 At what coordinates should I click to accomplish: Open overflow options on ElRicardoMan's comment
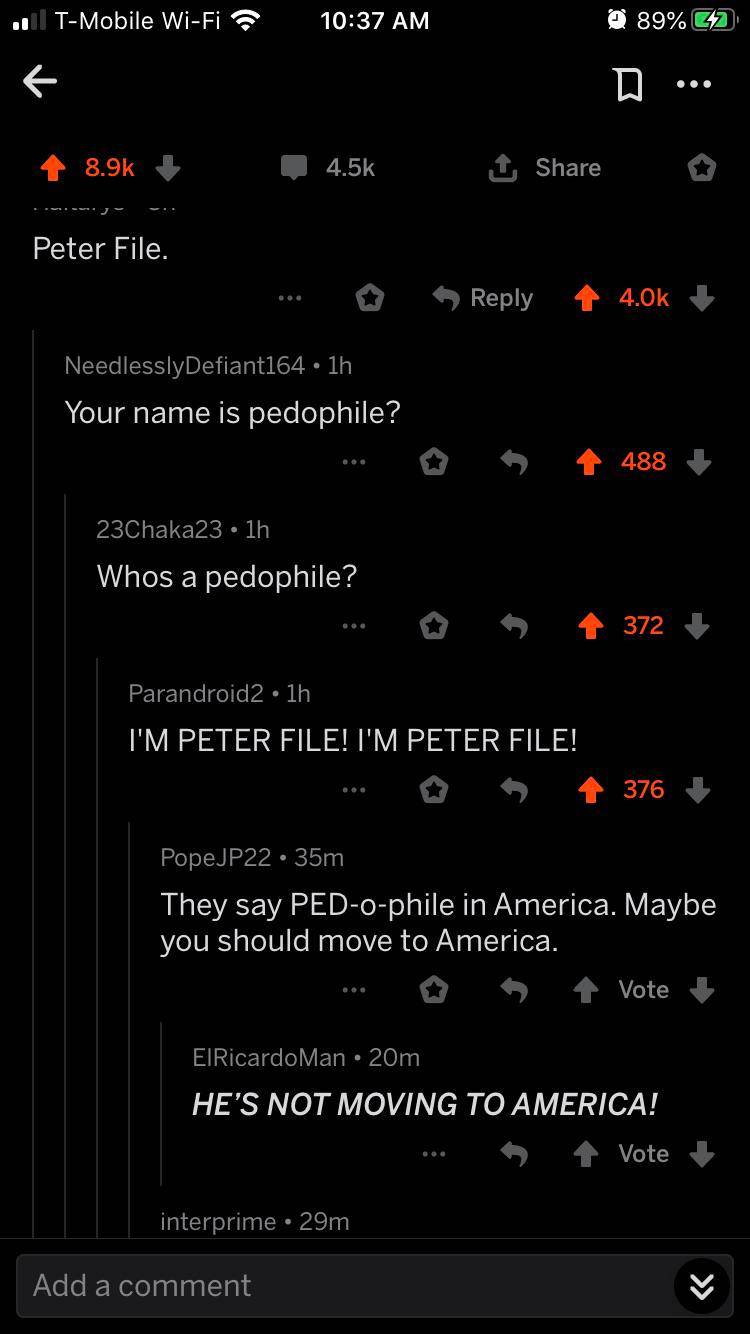pos(434,1153)
